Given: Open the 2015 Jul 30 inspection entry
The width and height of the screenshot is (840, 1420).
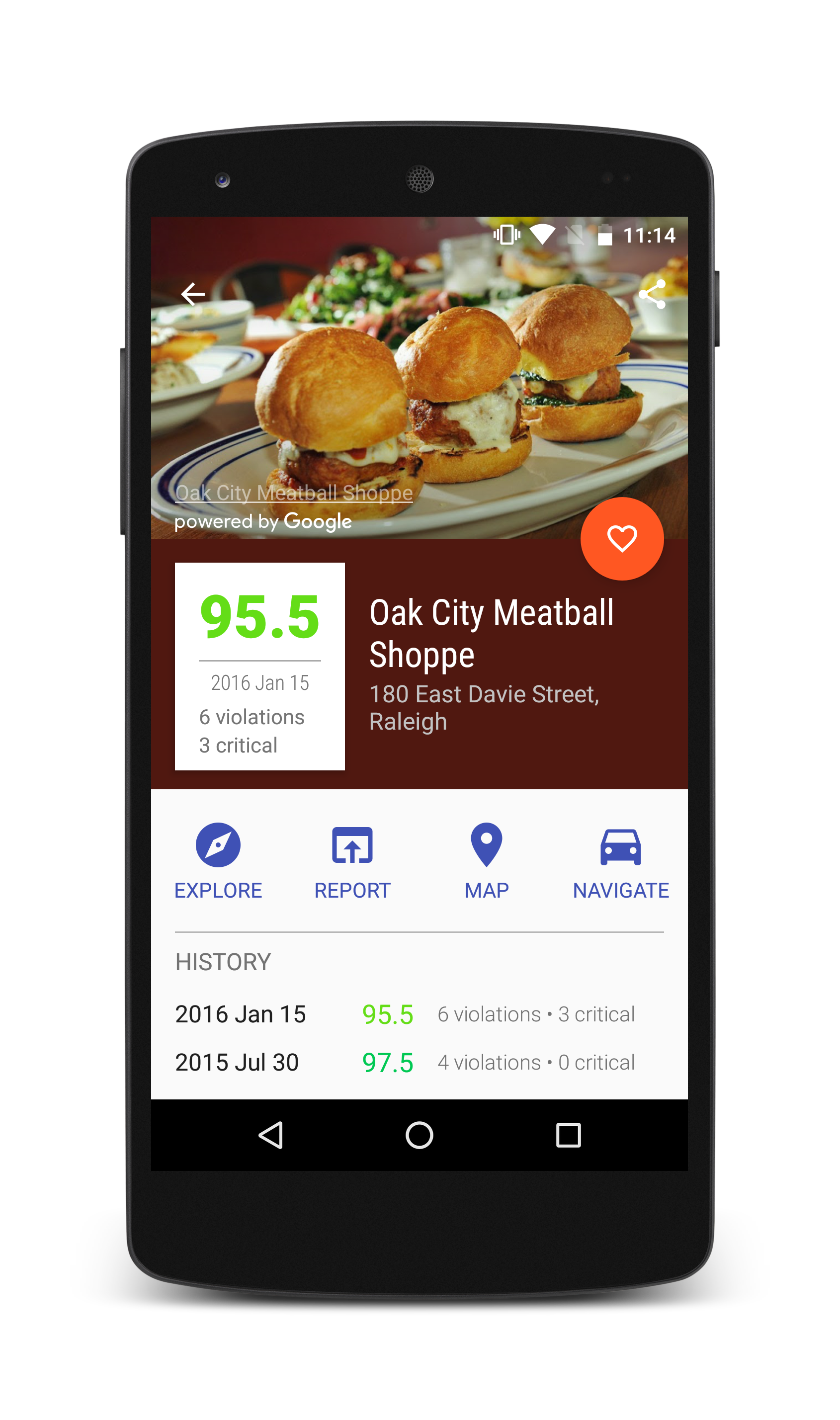Looking at the screenshot, I should tap(419, 1062).
